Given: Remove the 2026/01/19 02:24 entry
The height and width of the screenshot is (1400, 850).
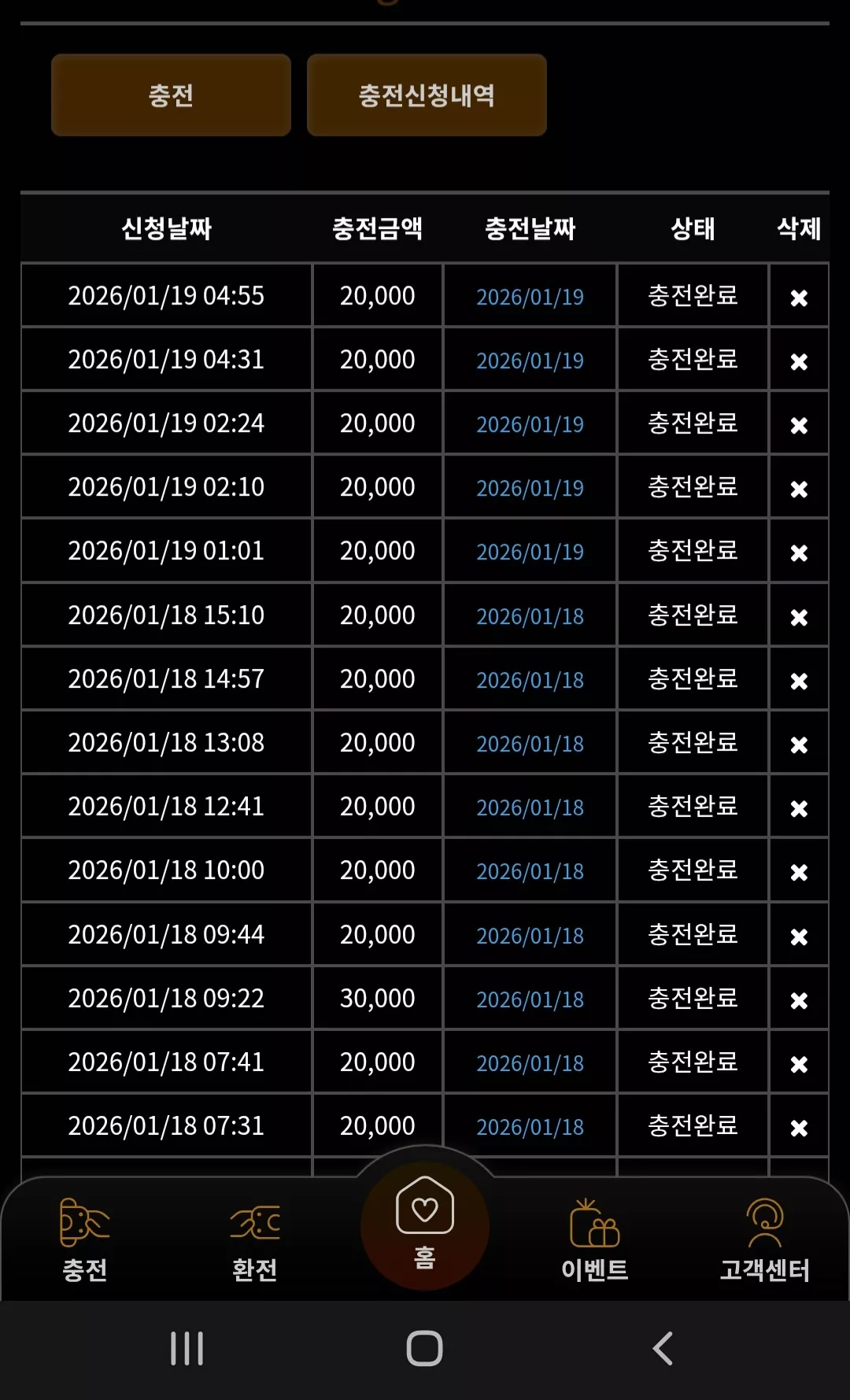Looking at the screenshot, I should tap(799, 426).
